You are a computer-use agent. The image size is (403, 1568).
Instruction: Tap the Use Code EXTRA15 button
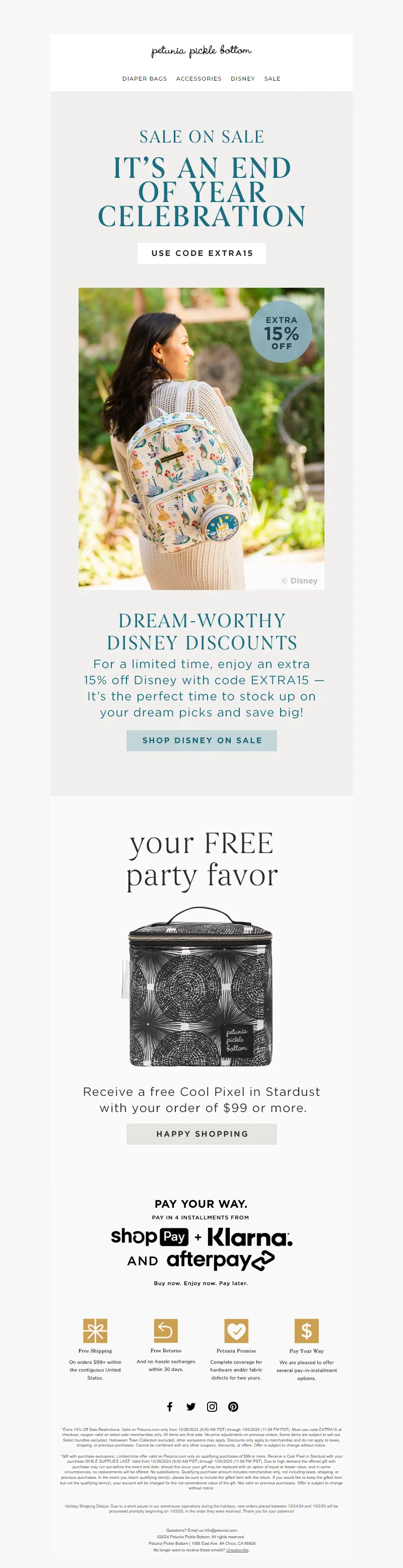tap(201, 253)
